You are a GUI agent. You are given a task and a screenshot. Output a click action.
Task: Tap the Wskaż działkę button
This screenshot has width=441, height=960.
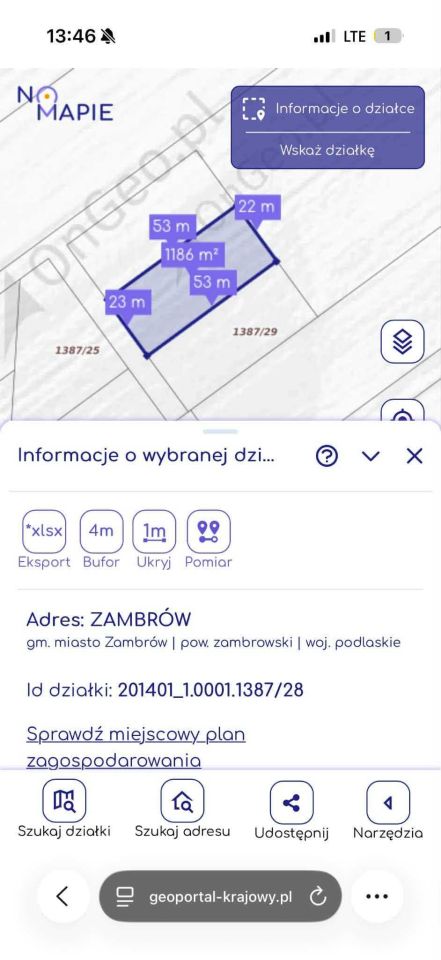coord(327,150)
